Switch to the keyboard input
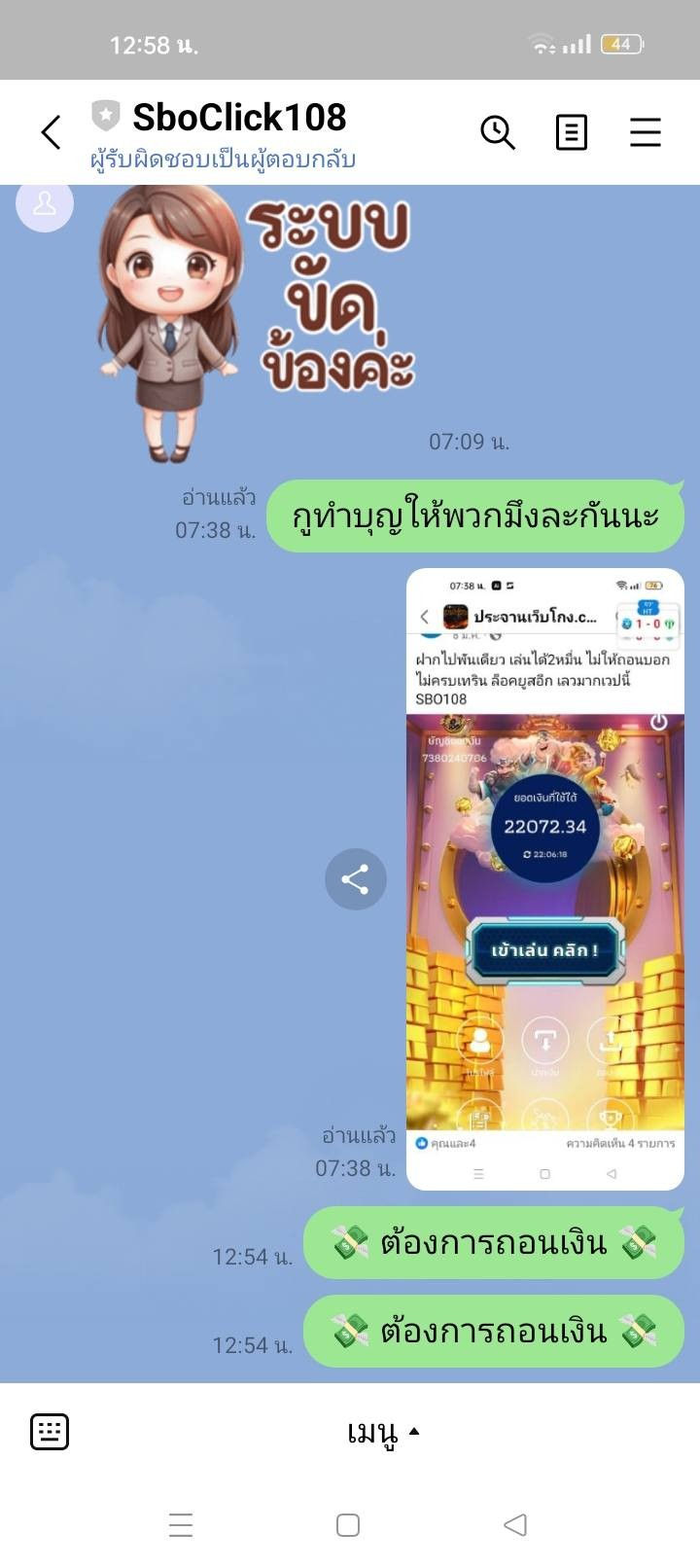 pyautogui.click(x=50, y=1431)
